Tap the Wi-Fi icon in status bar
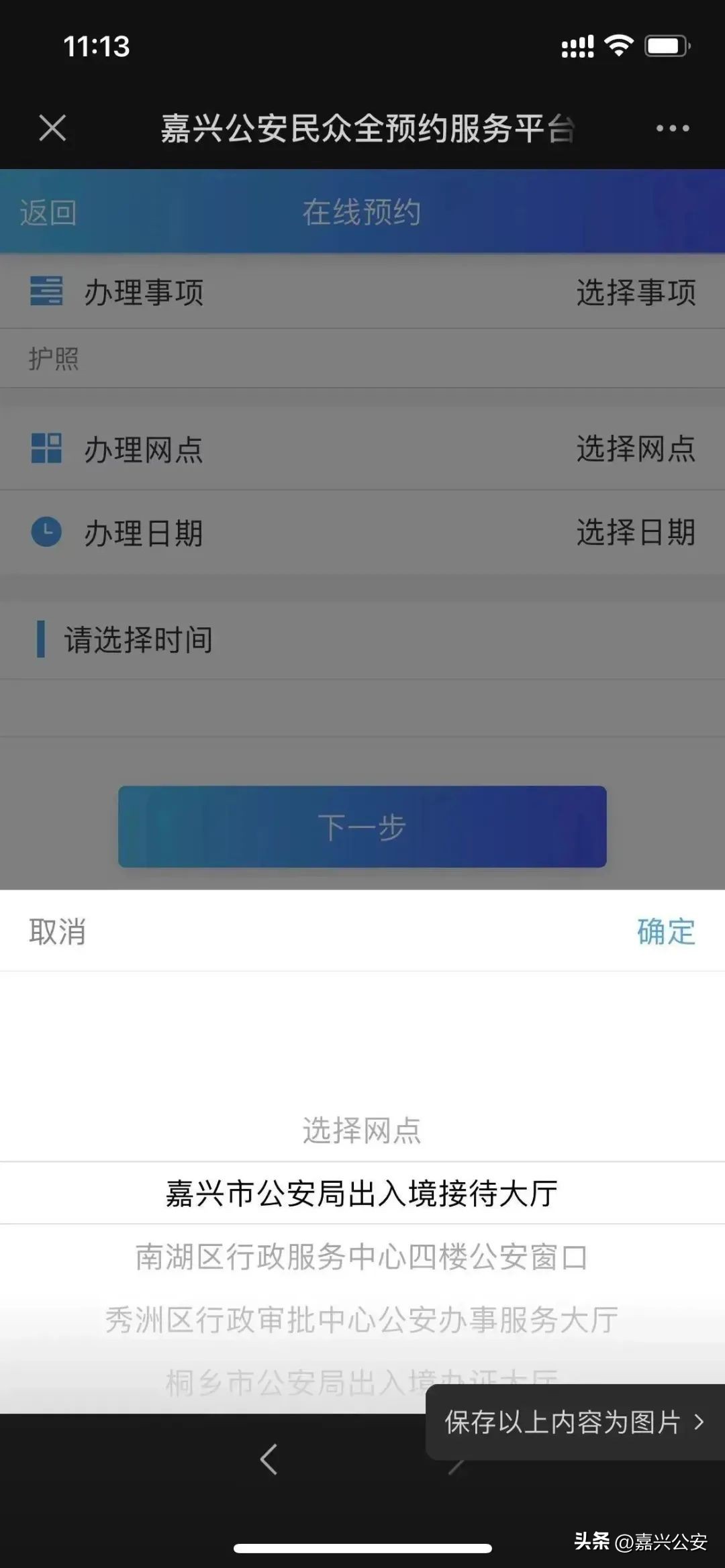 tap(621, 46)
